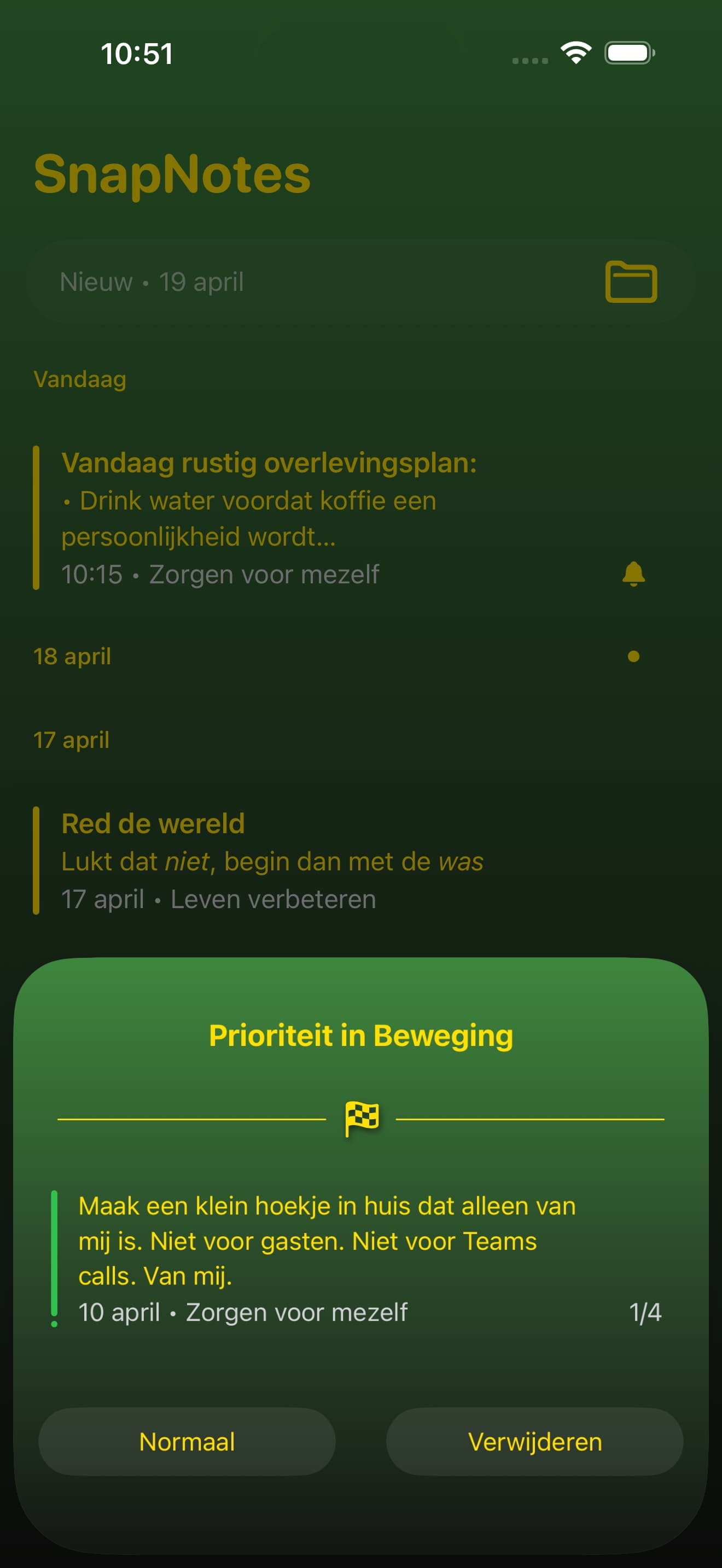Tap the Wi-Fi icon in the status bar
Screen dimensions: 722x1568
coord(575,52)
